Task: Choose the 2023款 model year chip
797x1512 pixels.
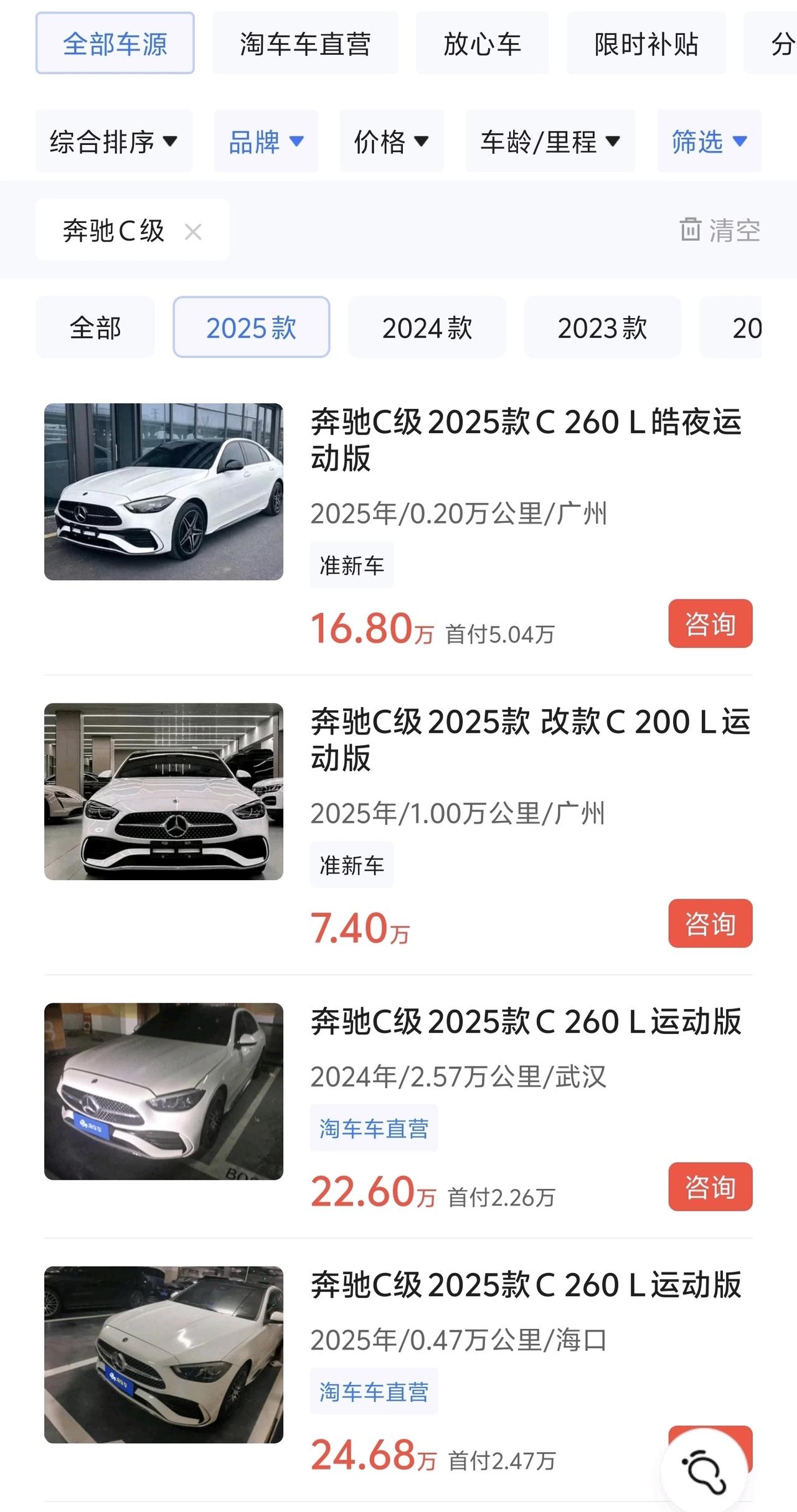Action: click(x=602, y=327)
